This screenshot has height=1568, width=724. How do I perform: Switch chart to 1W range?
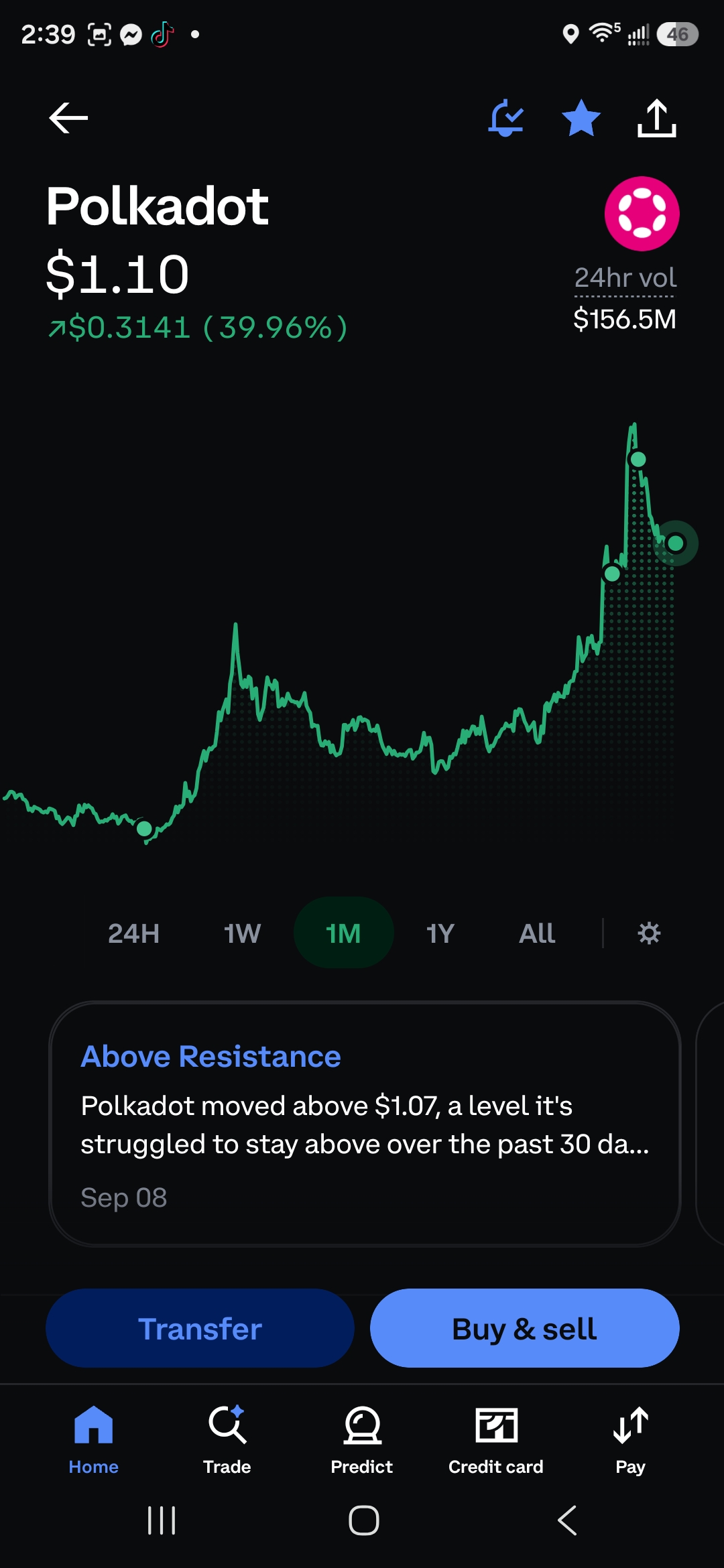coord(242,933)
